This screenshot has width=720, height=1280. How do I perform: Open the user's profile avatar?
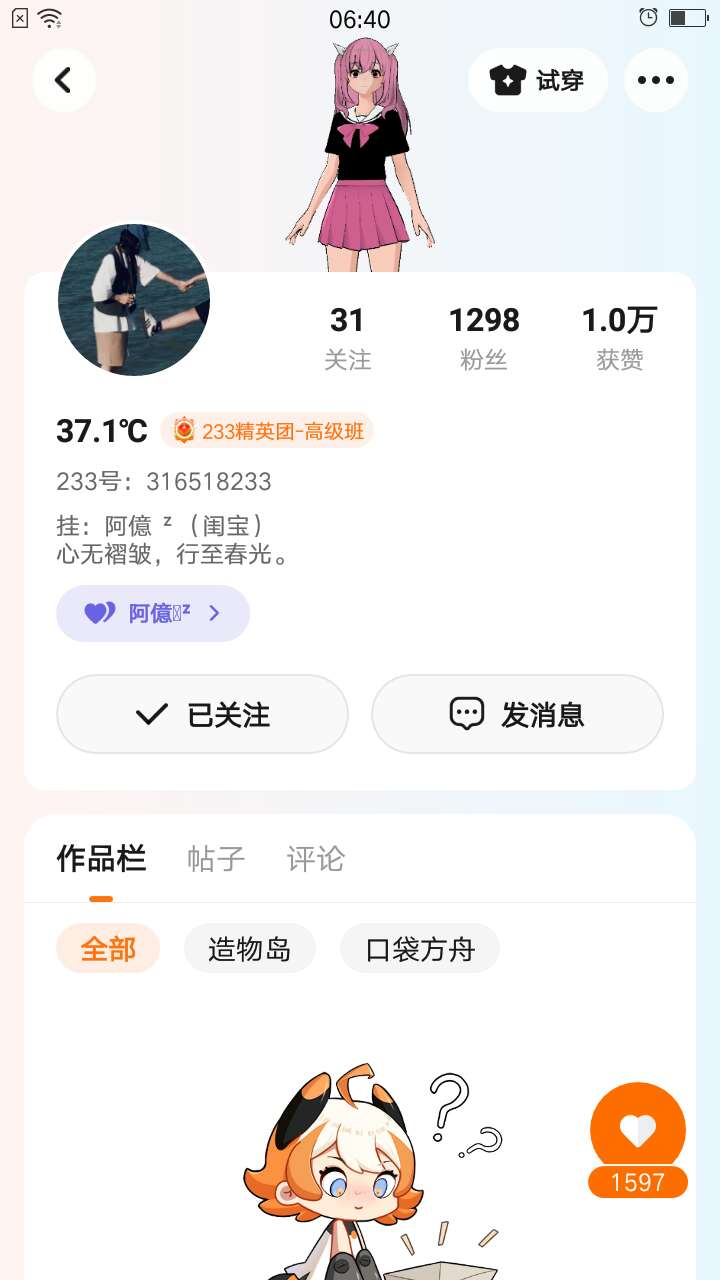pos(134,300)
